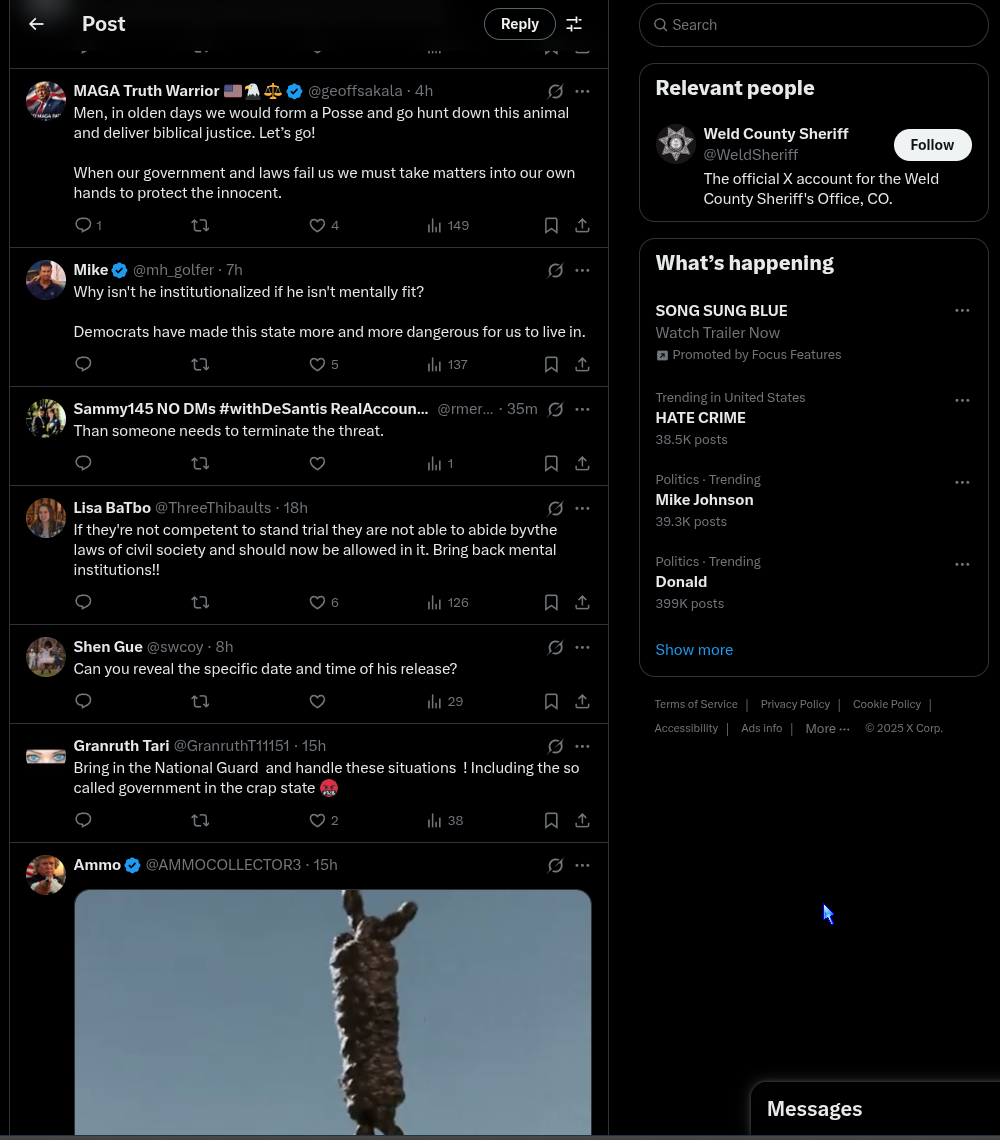Follow Weld County Sheriff
The height and width of the screenshot is (1140, 1000).
931,145
